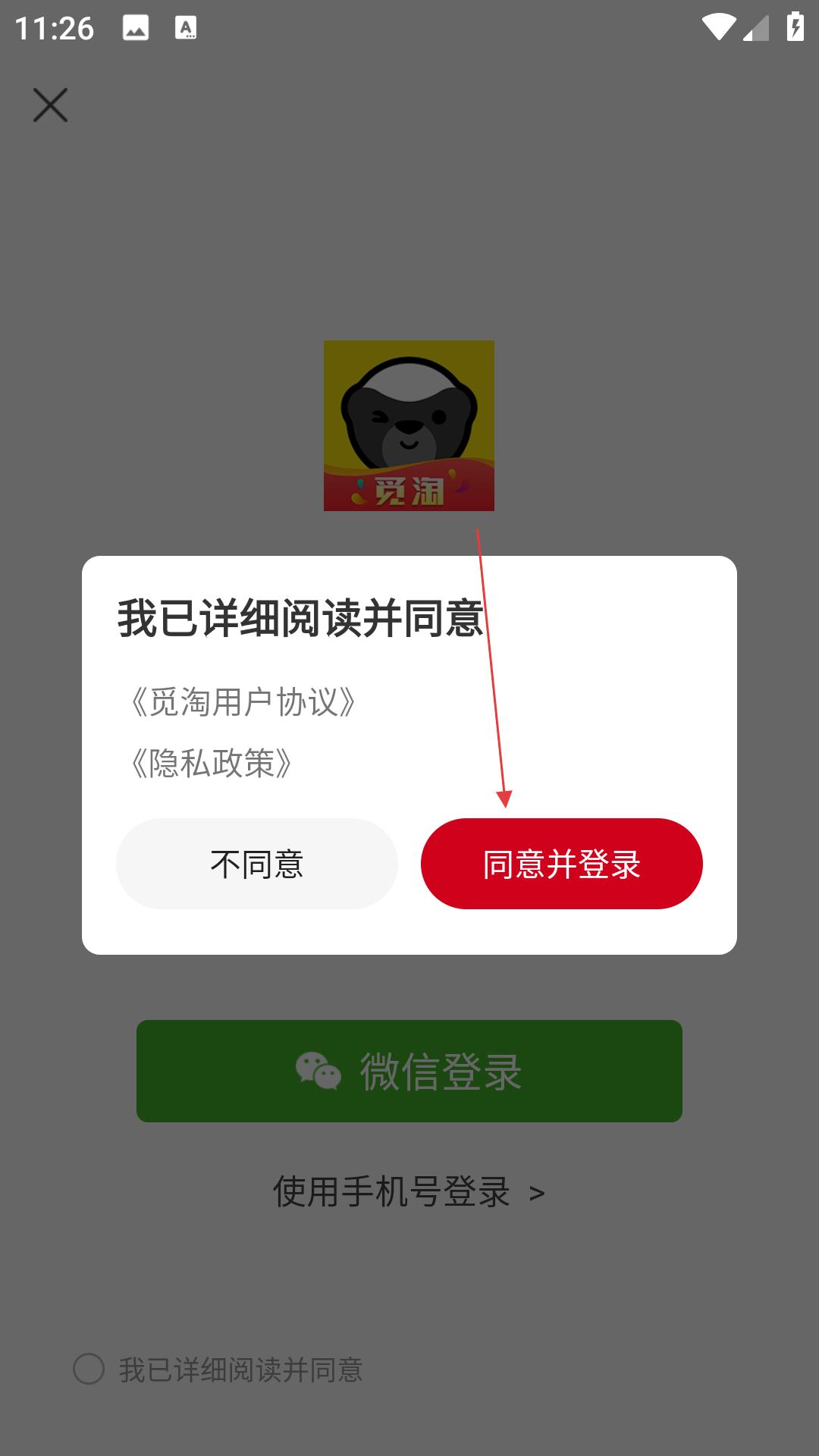Decline with the 不同意 button
The height and width of the screenshot is (1456, 819).
(256, 864)
